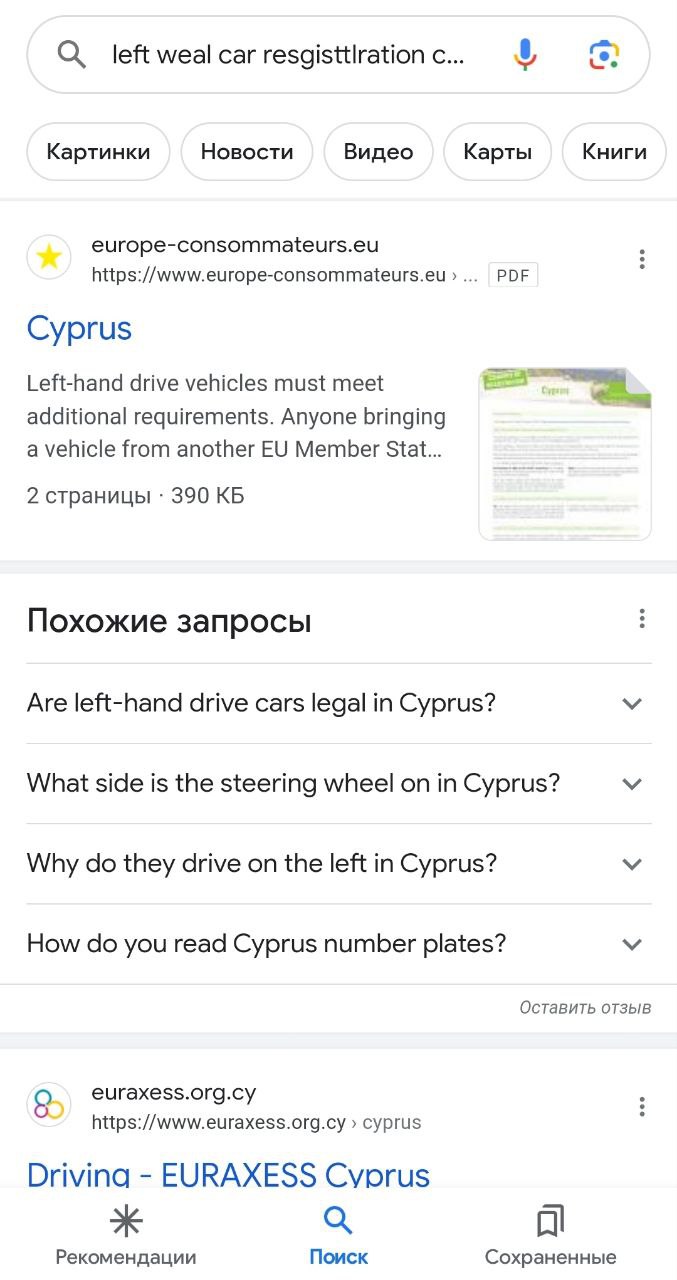Image resolution: width=677 pixels, height=1280 pixels.
Task: Open options for the europe-consommateurs.eu result
Action: coord(642,260)
